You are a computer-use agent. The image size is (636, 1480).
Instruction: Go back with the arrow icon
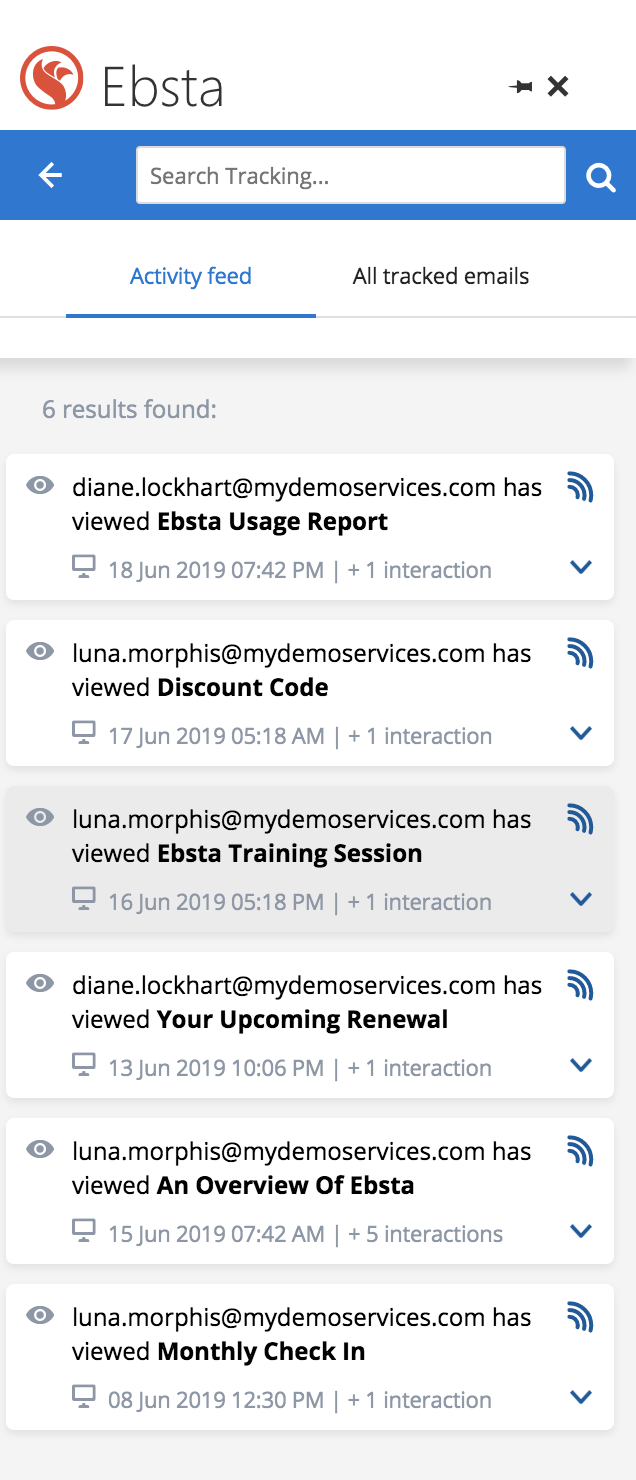click(50, 176)
